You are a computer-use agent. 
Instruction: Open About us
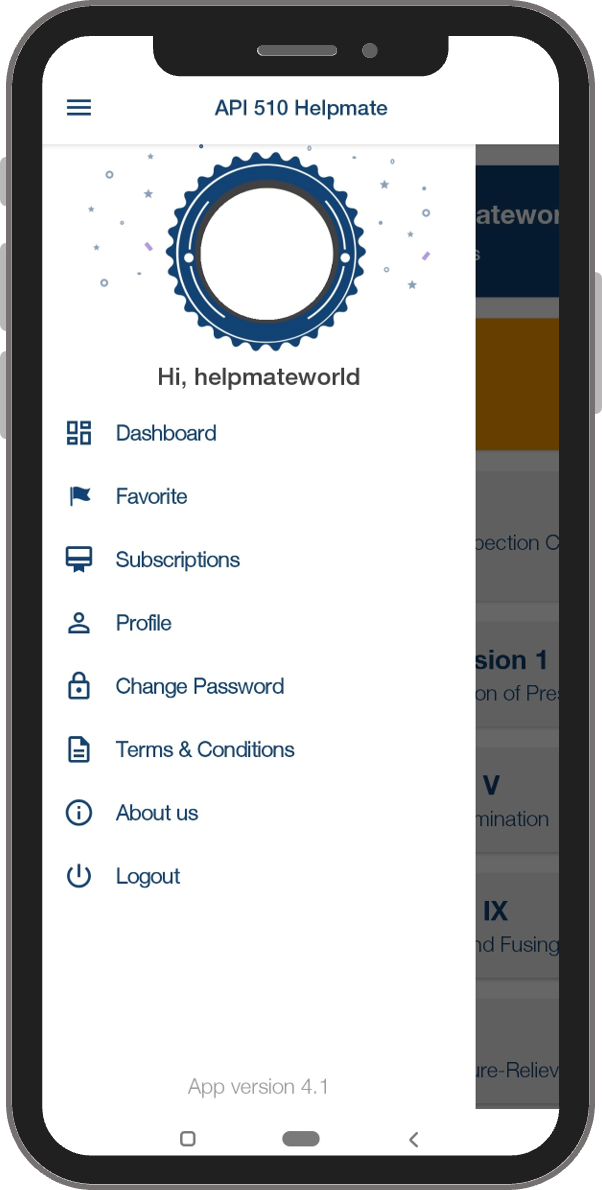click(x=156, y=813)
